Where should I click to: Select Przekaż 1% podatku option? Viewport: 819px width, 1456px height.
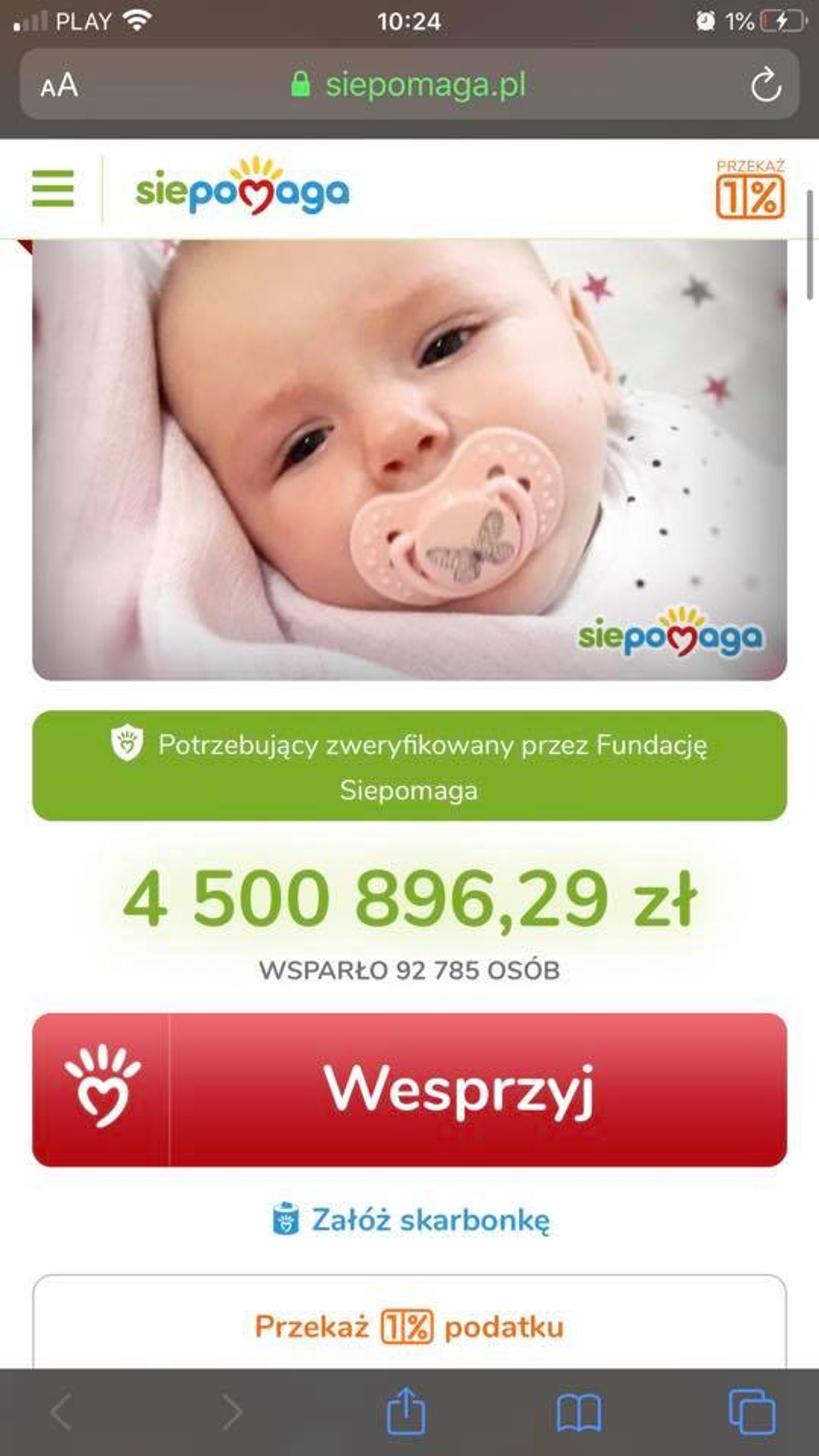(x=409, y=1326)
